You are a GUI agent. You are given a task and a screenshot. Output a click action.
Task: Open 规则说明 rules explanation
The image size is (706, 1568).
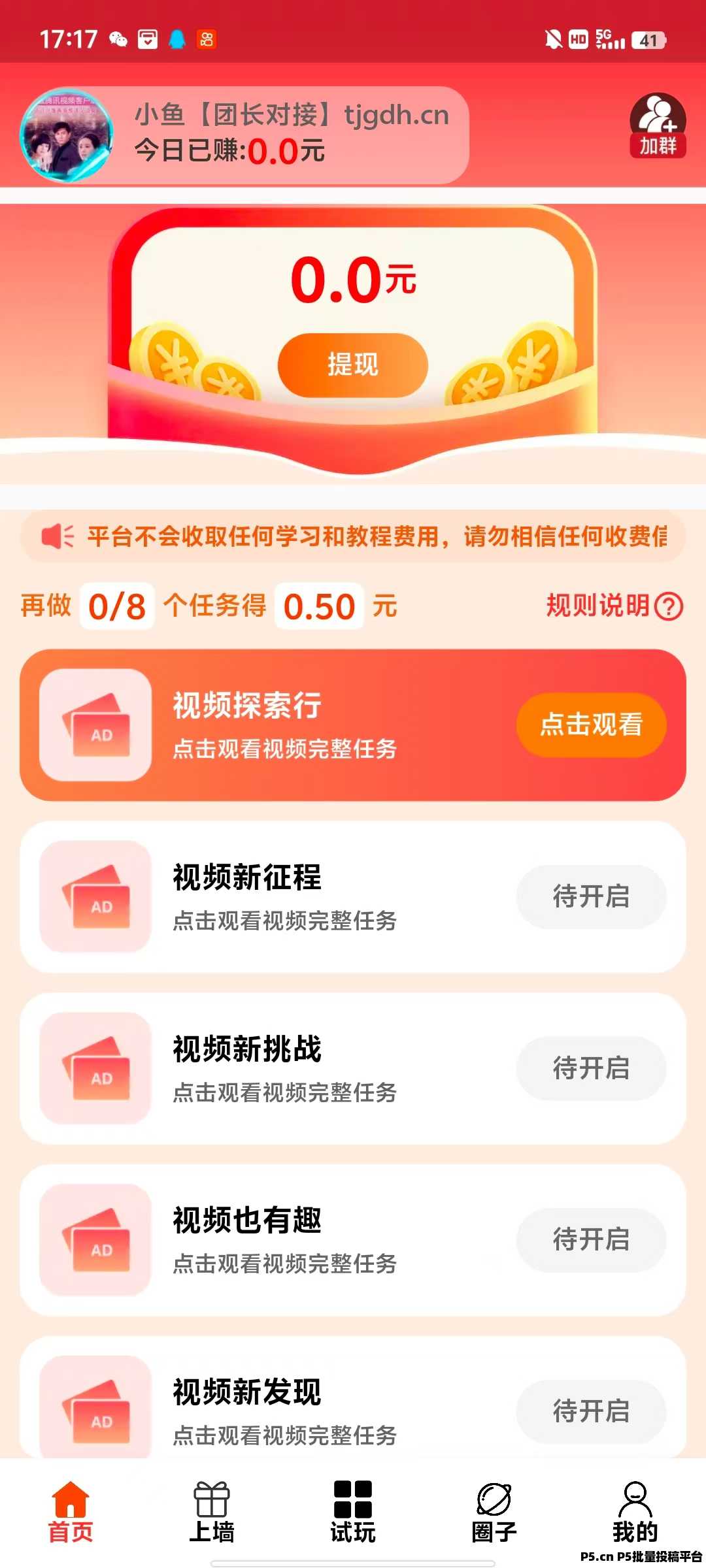[614, 606]
